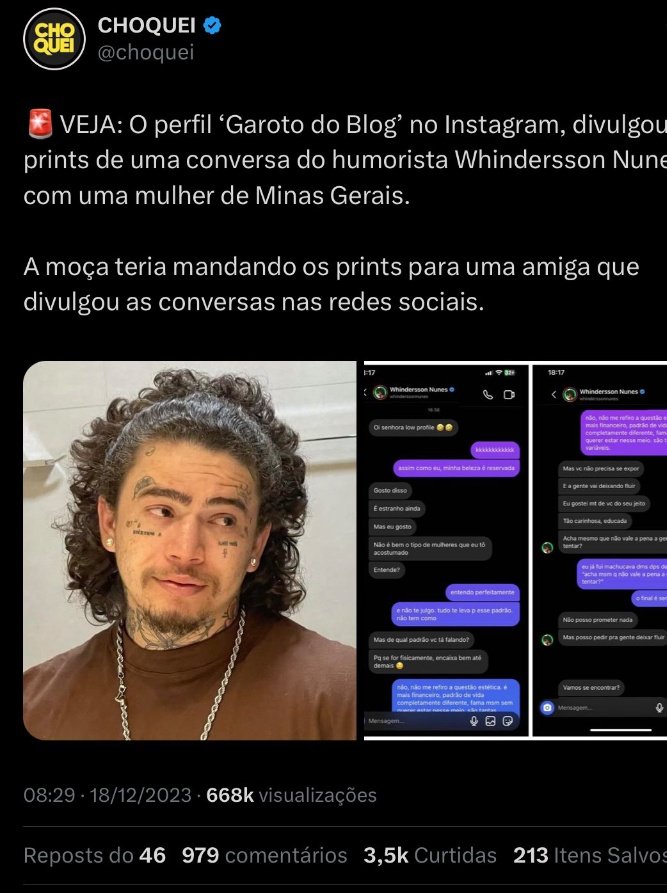Viewport: 667px width, 893px height.
Task: Open the CHOQUEI profile avatar
Action: coord(54,39)
